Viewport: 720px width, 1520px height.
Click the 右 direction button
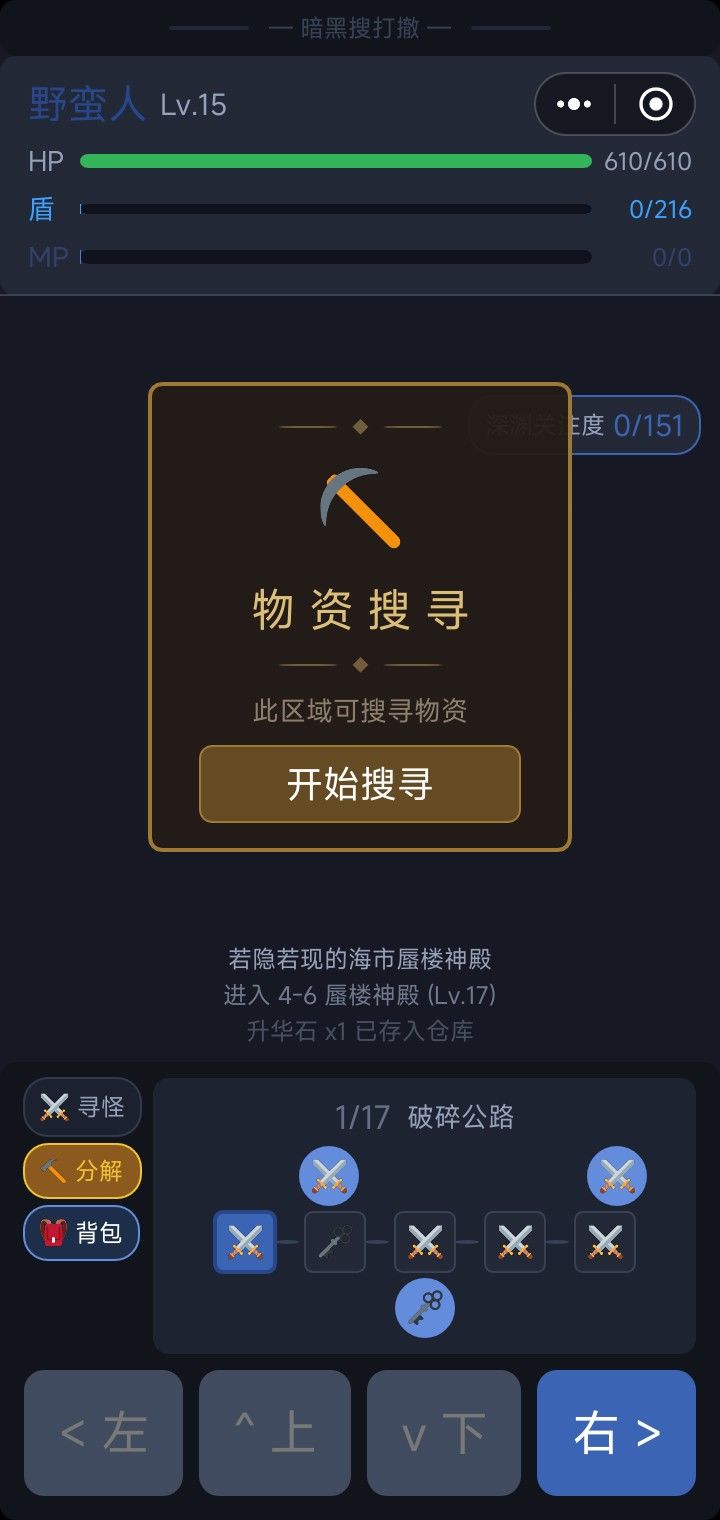(616, 1433)
